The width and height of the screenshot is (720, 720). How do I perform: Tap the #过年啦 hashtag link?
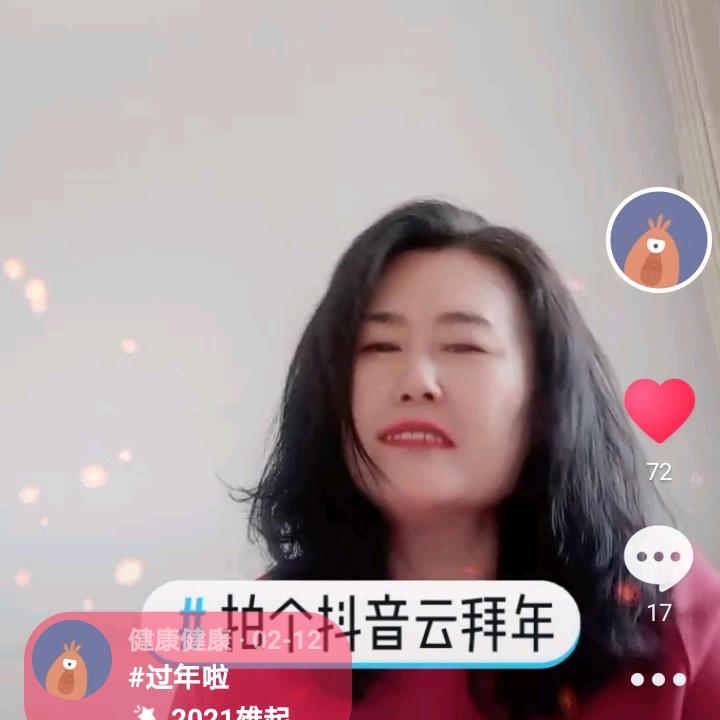179,677
